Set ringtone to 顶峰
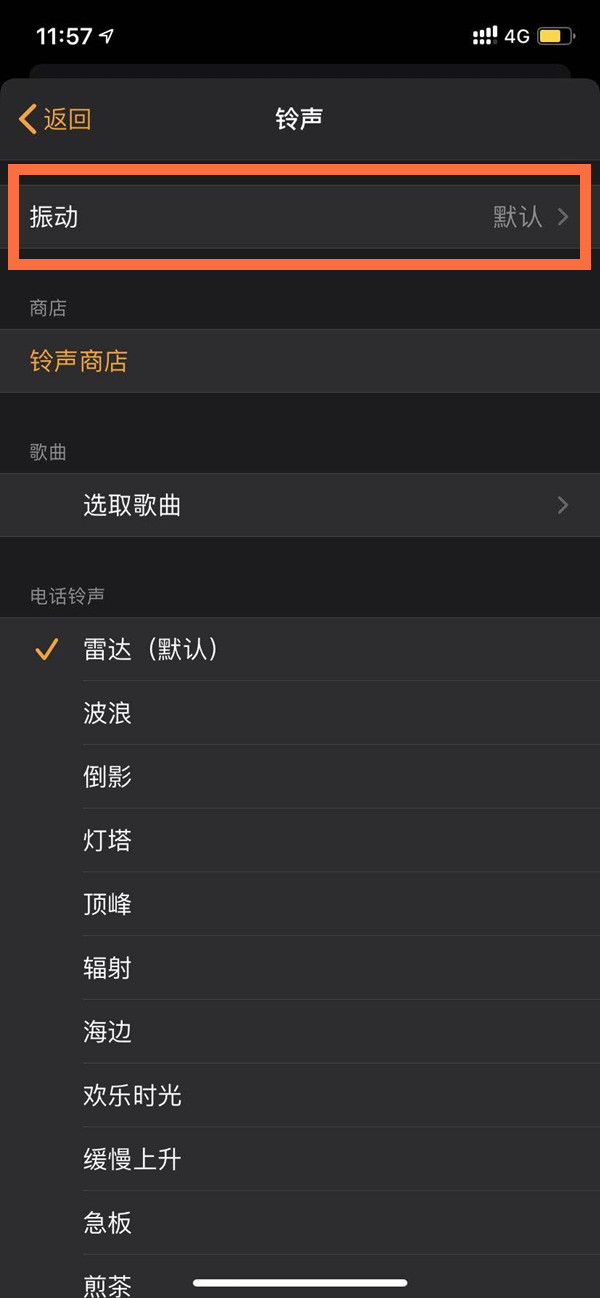The image size is (600, 1298). pyautogui.click(x=300, y=904)
